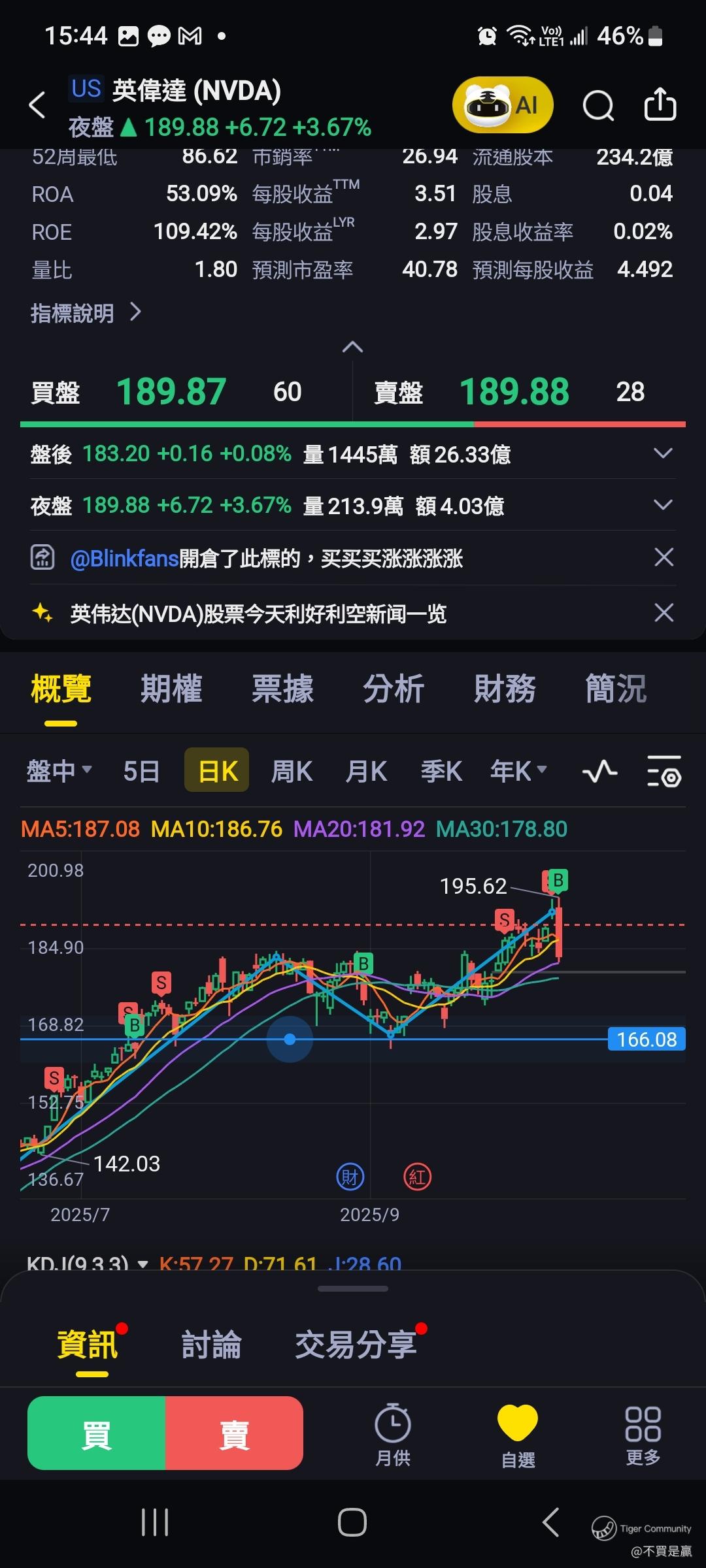
Task: Open the AI assistant button
Action: [503, 105]
